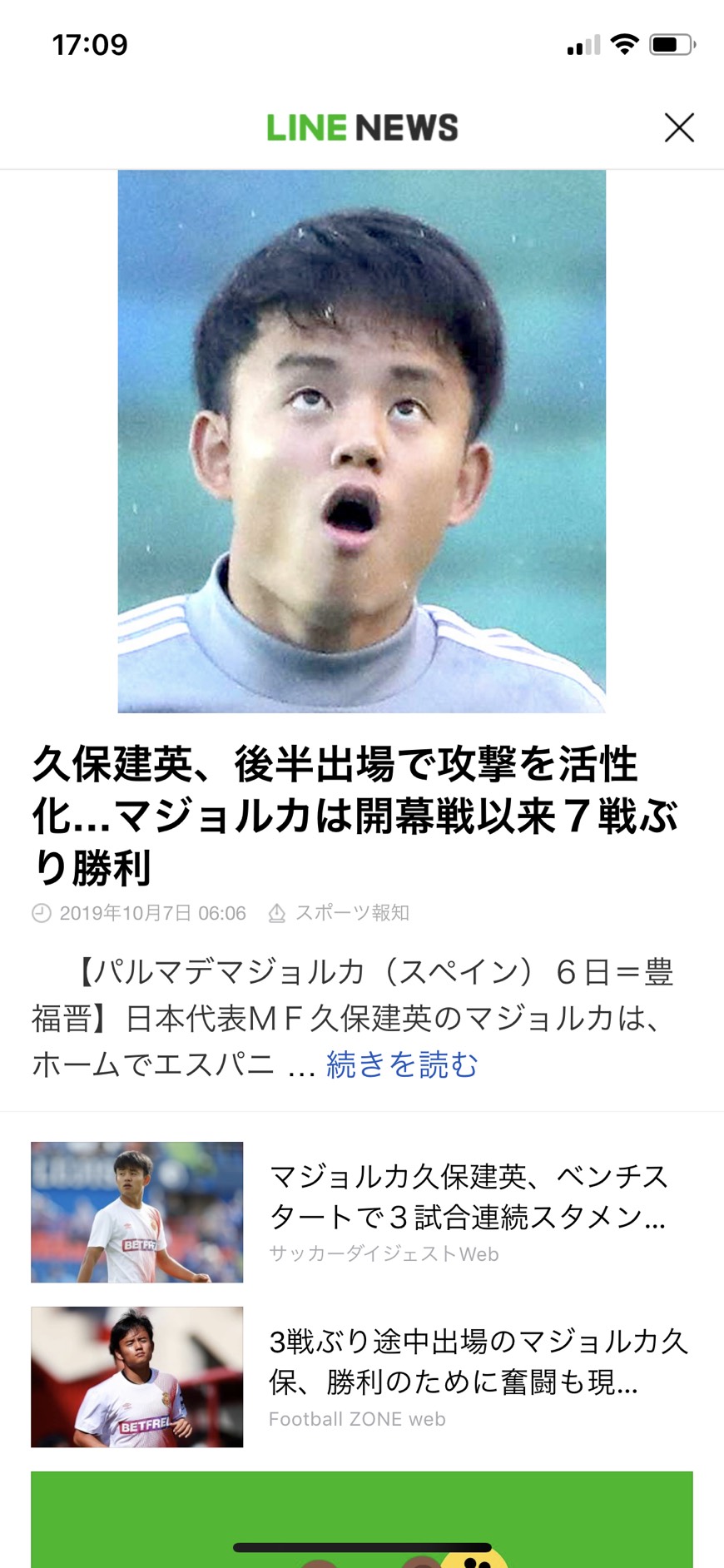Screen dimensions: 724x1568
Task: Tap the 続きを読む link to read more
Action: [402, 1064]
